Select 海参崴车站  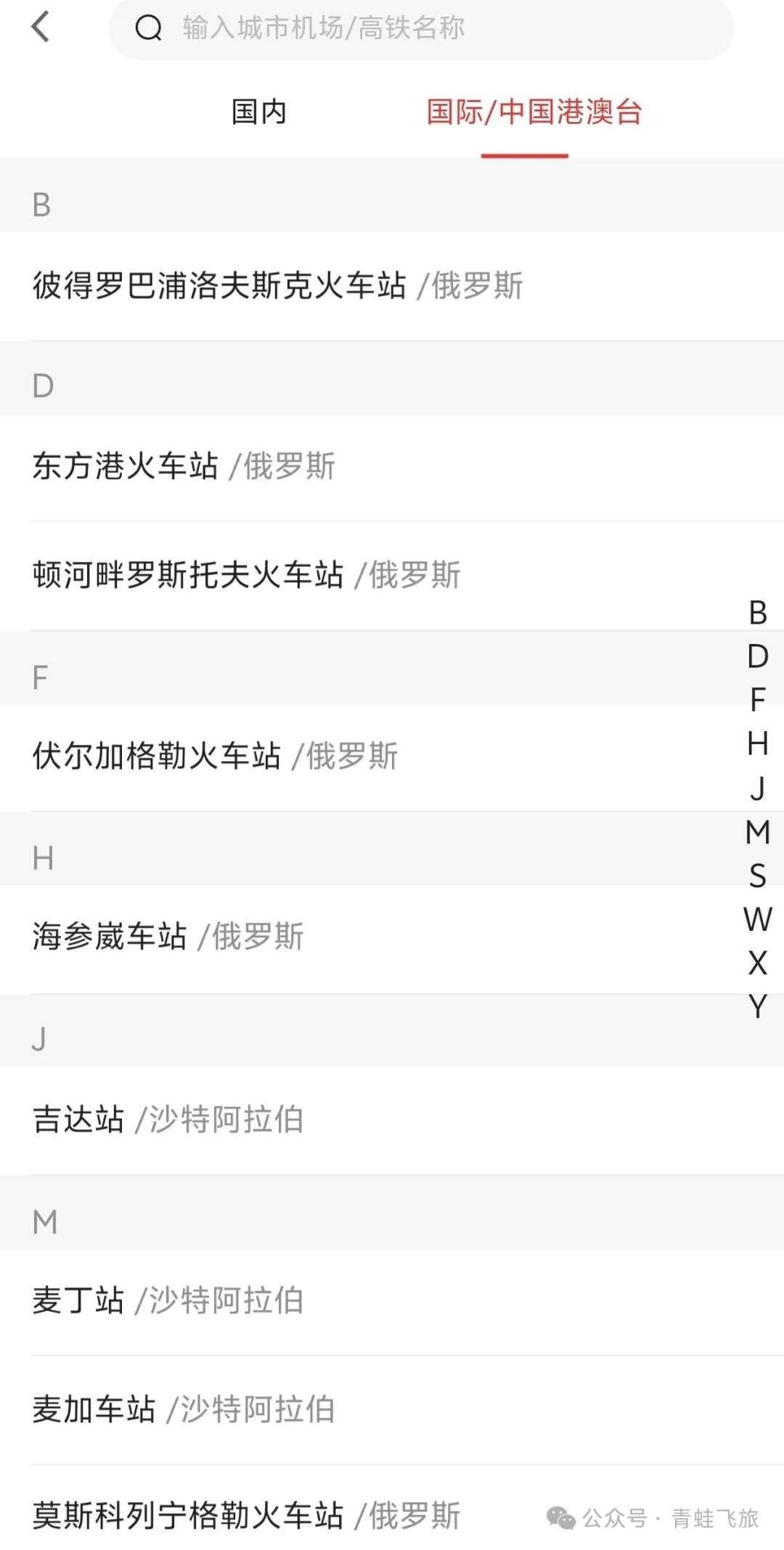tap(392, 938)
